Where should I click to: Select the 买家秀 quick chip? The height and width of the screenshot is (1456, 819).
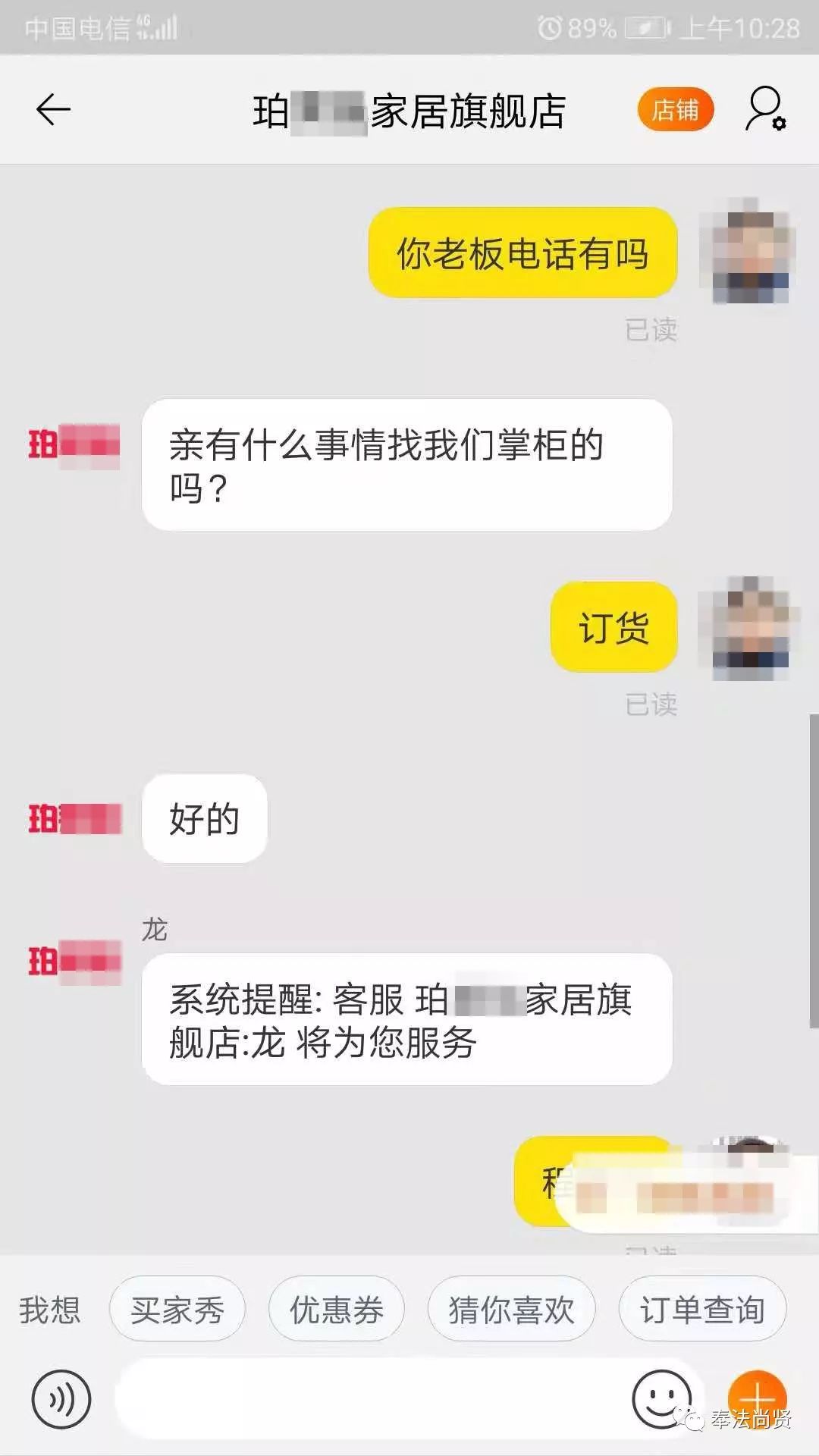177,1310
